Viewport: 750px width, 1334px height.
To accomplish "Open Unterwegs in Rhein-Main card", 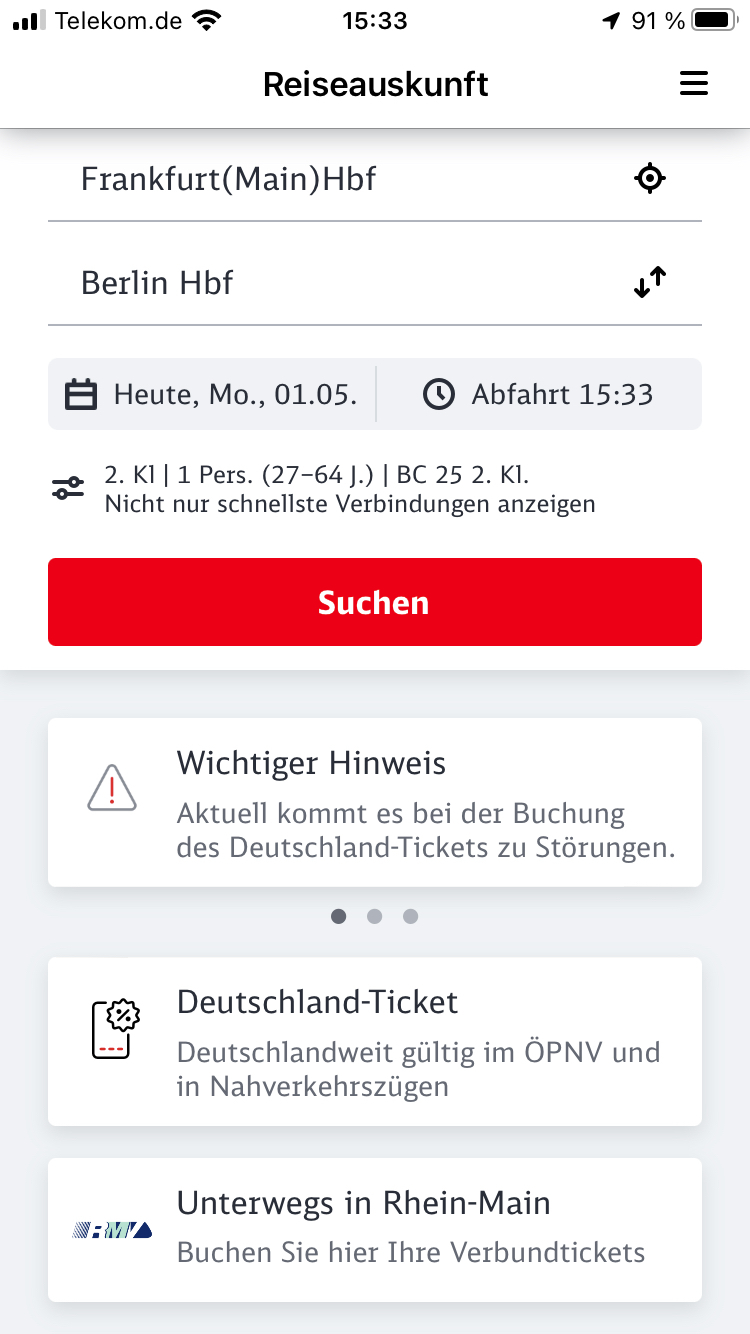I will (x=375, y=1229).
